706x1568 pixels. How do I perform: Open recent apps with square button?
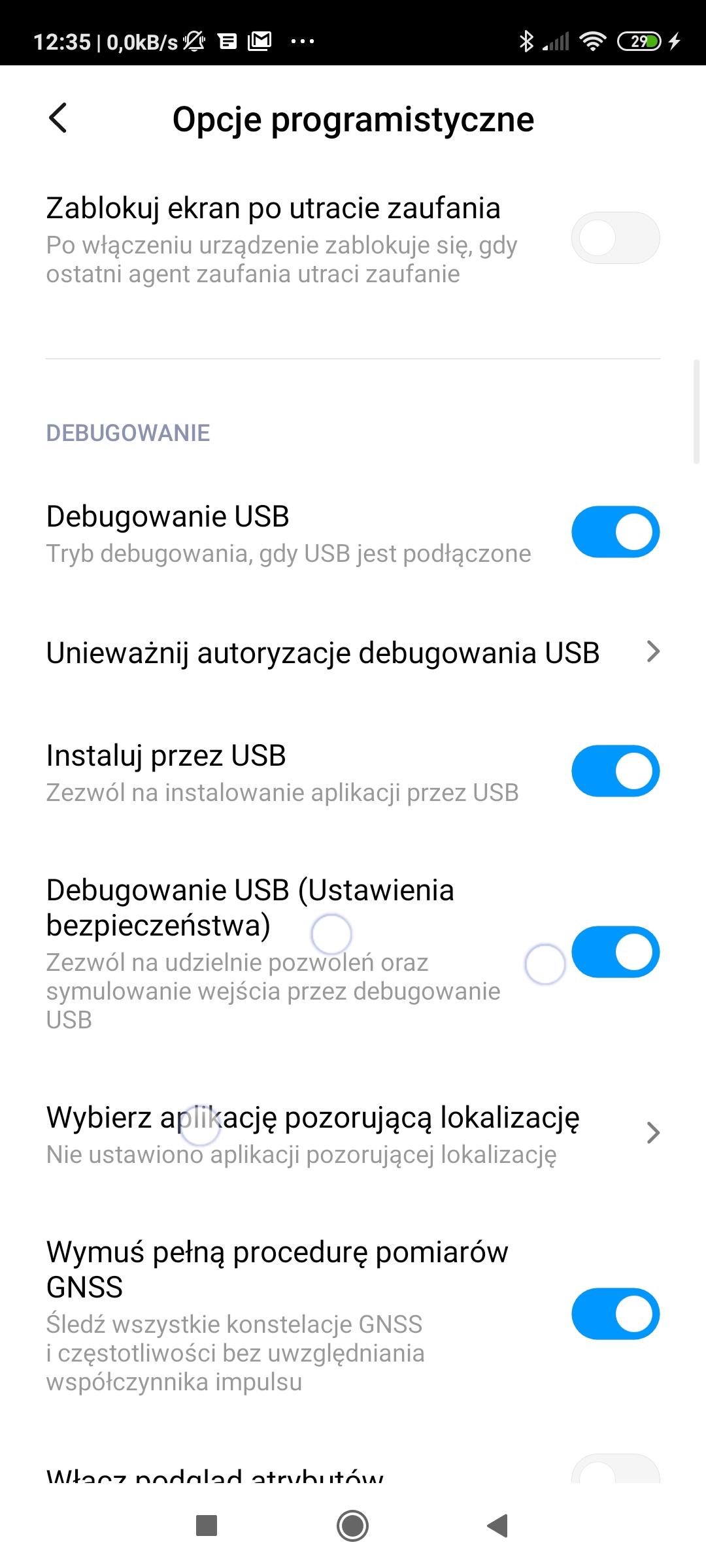(x=207, y=1526)
